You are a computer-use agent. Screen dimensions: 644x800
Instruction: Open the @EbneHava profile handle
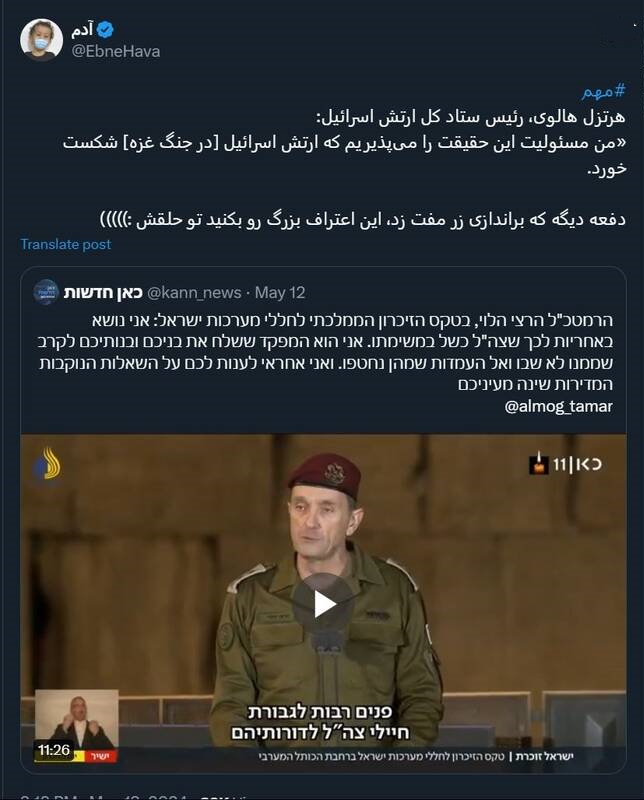116,52
